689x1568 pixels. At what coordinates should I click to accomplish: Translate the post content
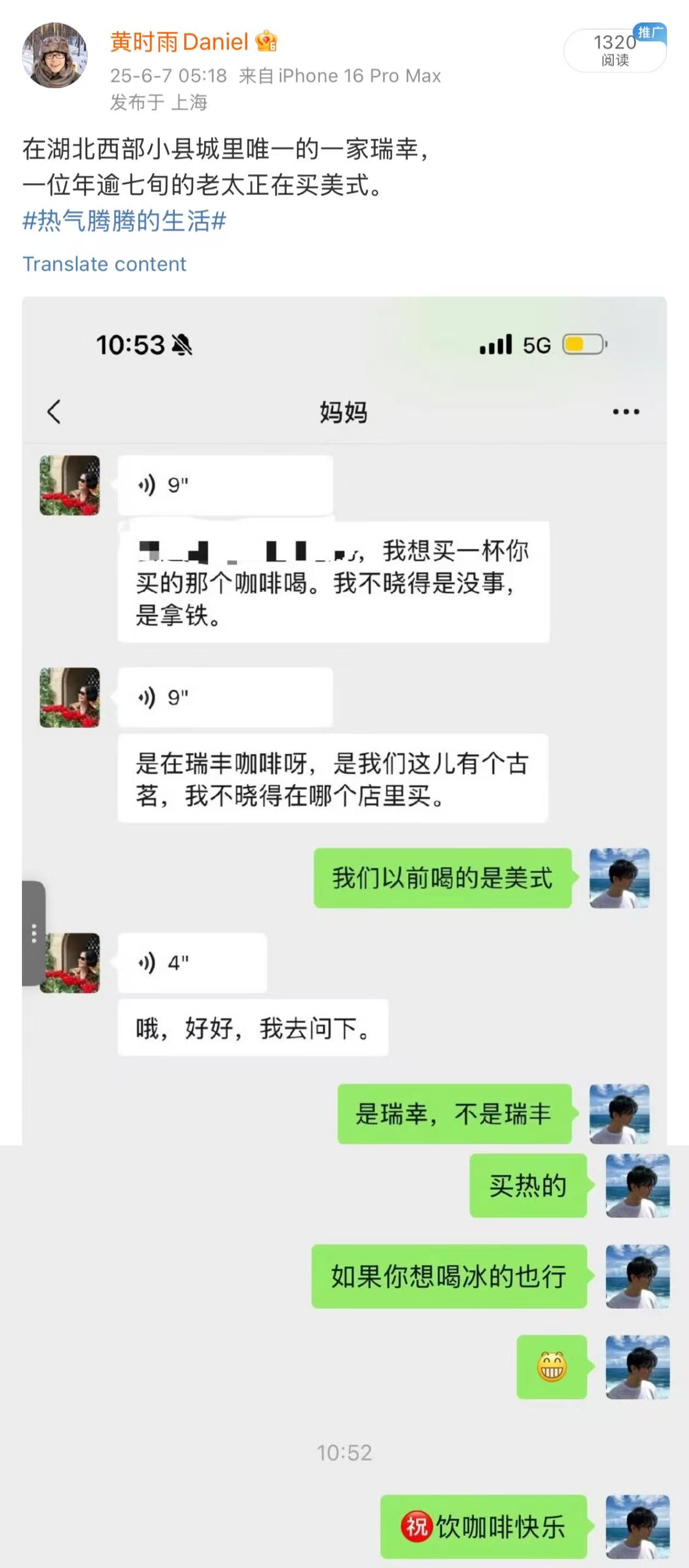(104, 264)
